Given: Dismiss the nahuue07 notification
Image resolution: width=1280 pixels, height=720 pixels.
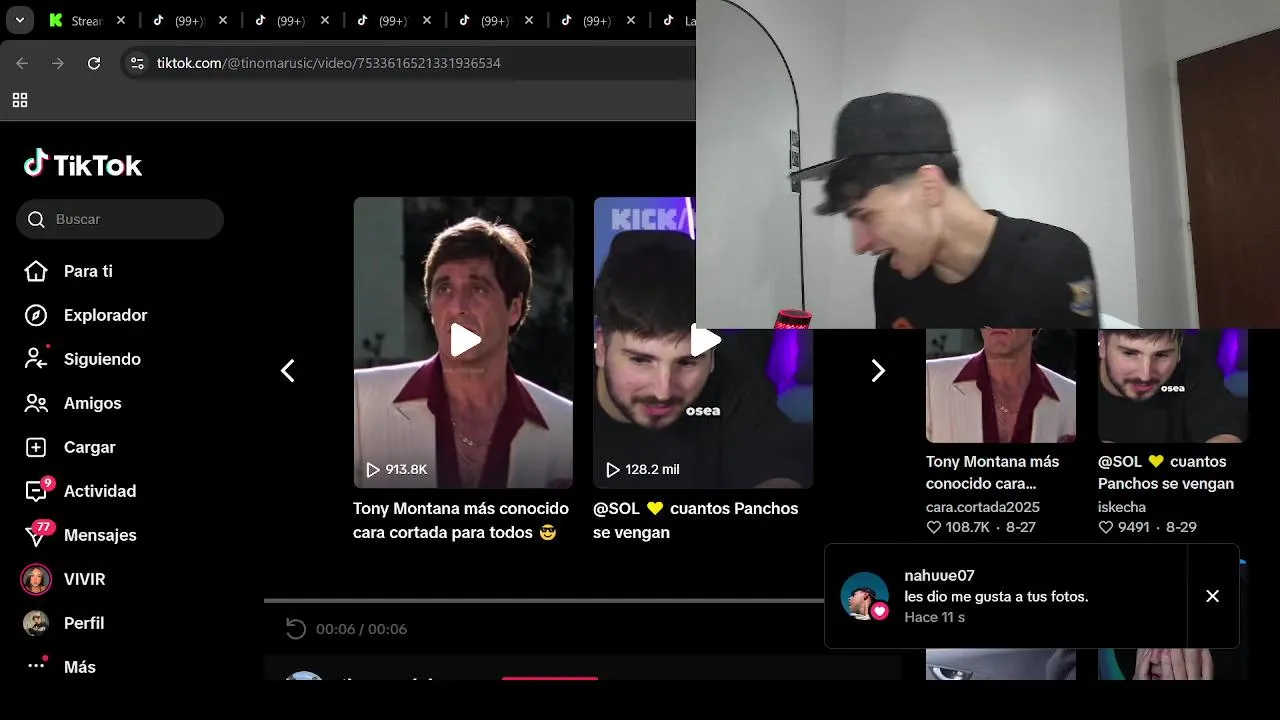Looking at the screenshot, I should pyautogui.click(x=1212, y=596).
